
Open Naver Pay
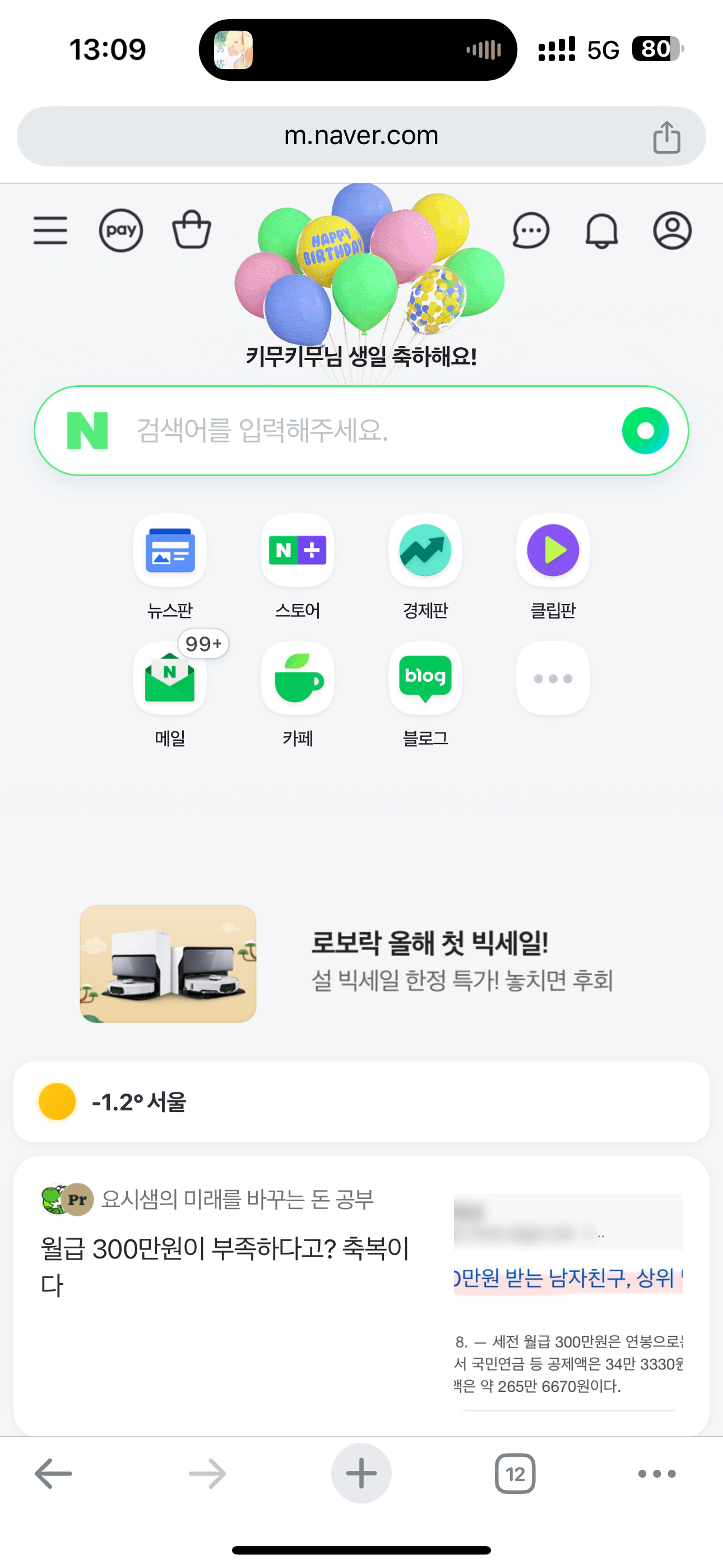[x=121, y=230]
